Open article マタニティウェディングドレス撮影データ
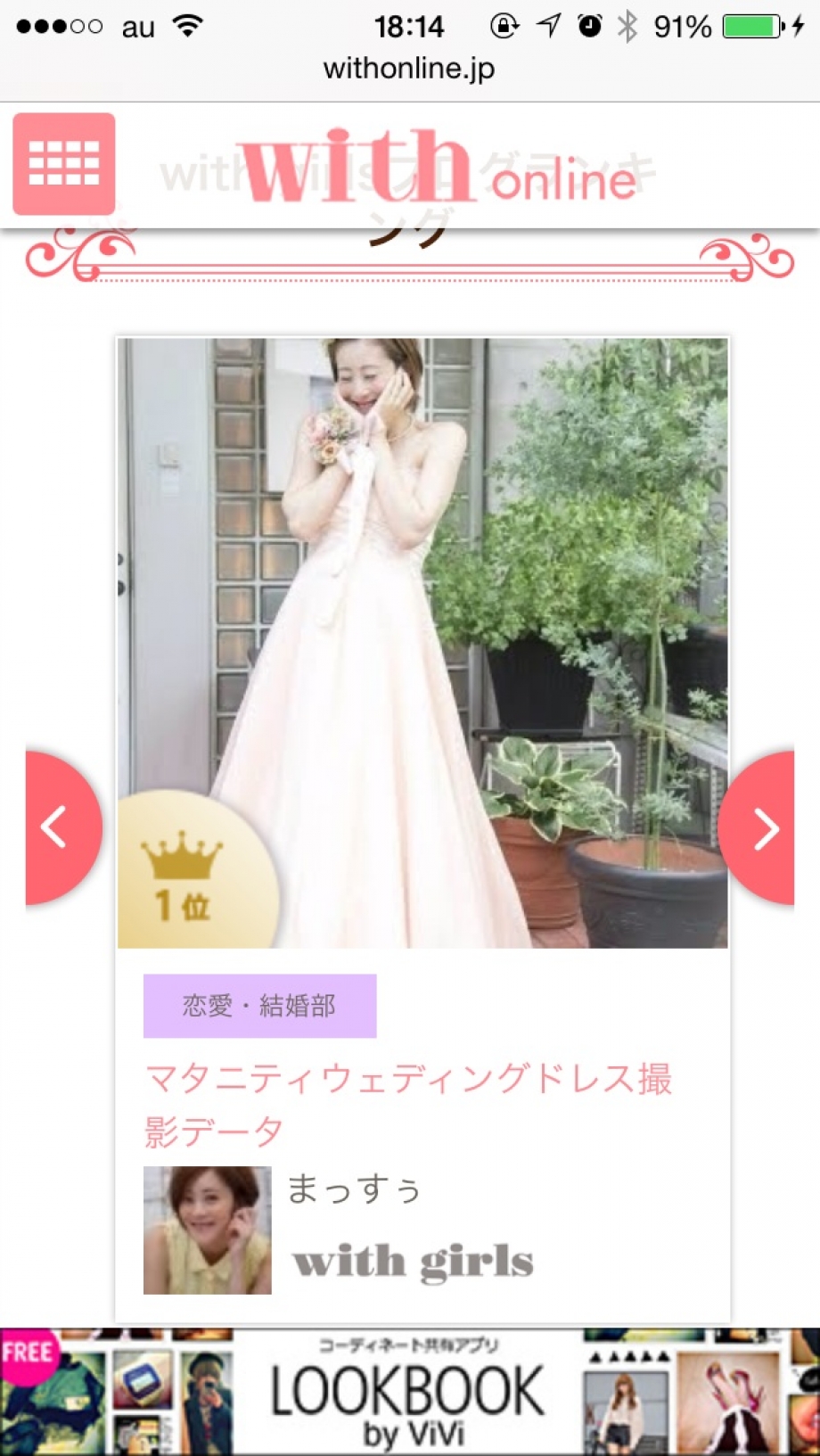820x1456 pixels. pos(408,1104)
